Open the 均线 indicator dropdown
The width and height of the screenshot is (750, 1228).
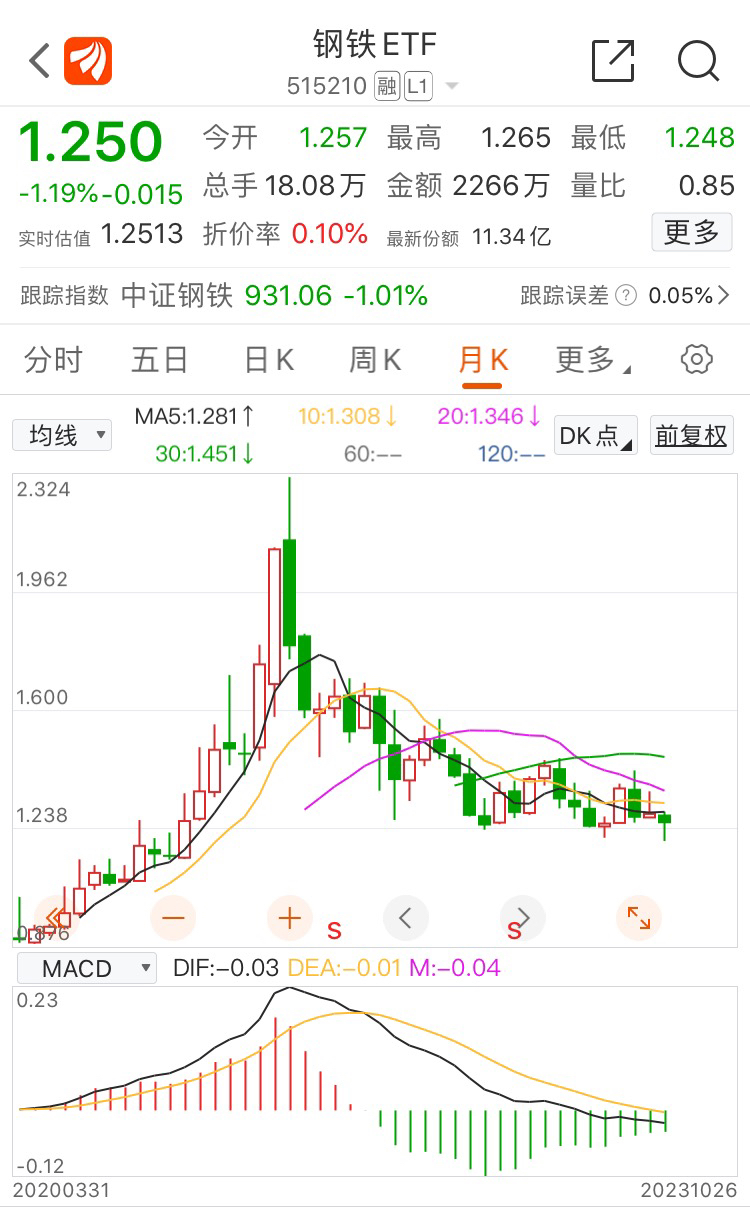pos(62,435)
